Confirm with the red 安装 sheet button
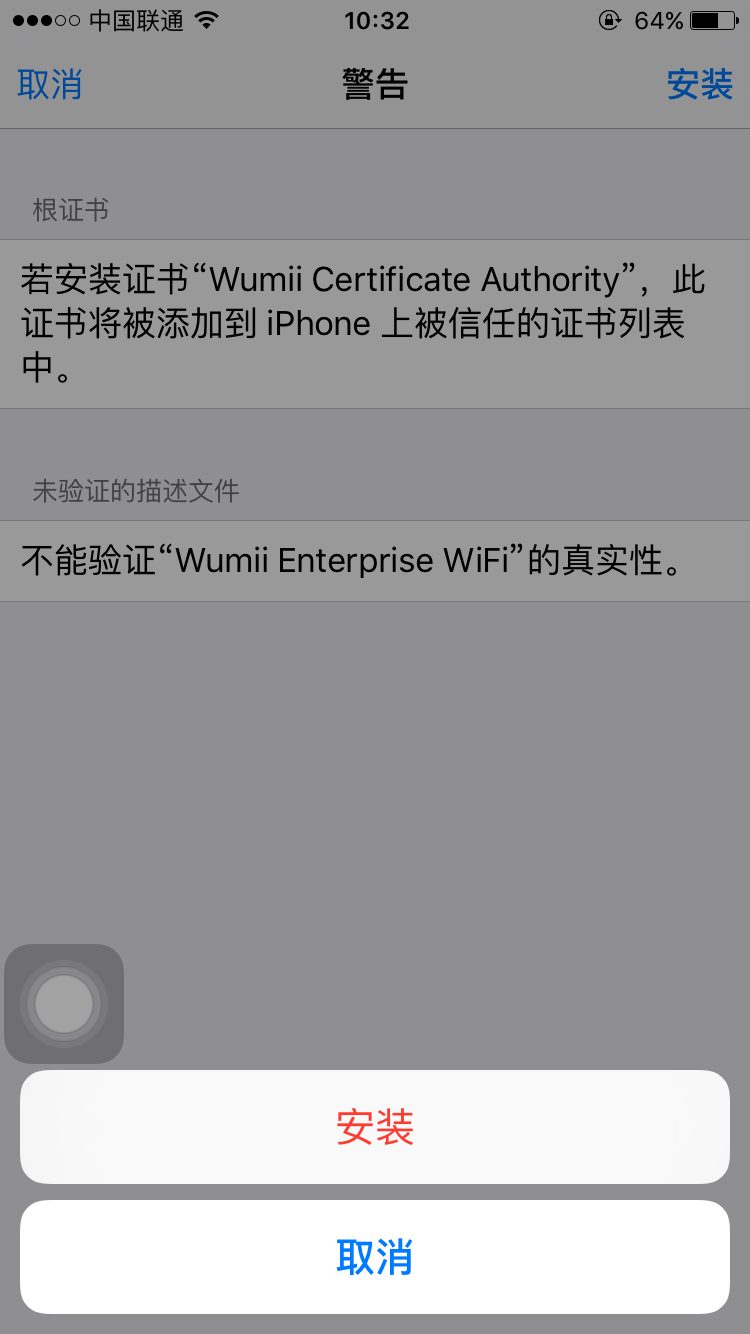Screen dimensions: 750x1334 click(x=375, y=1127)
